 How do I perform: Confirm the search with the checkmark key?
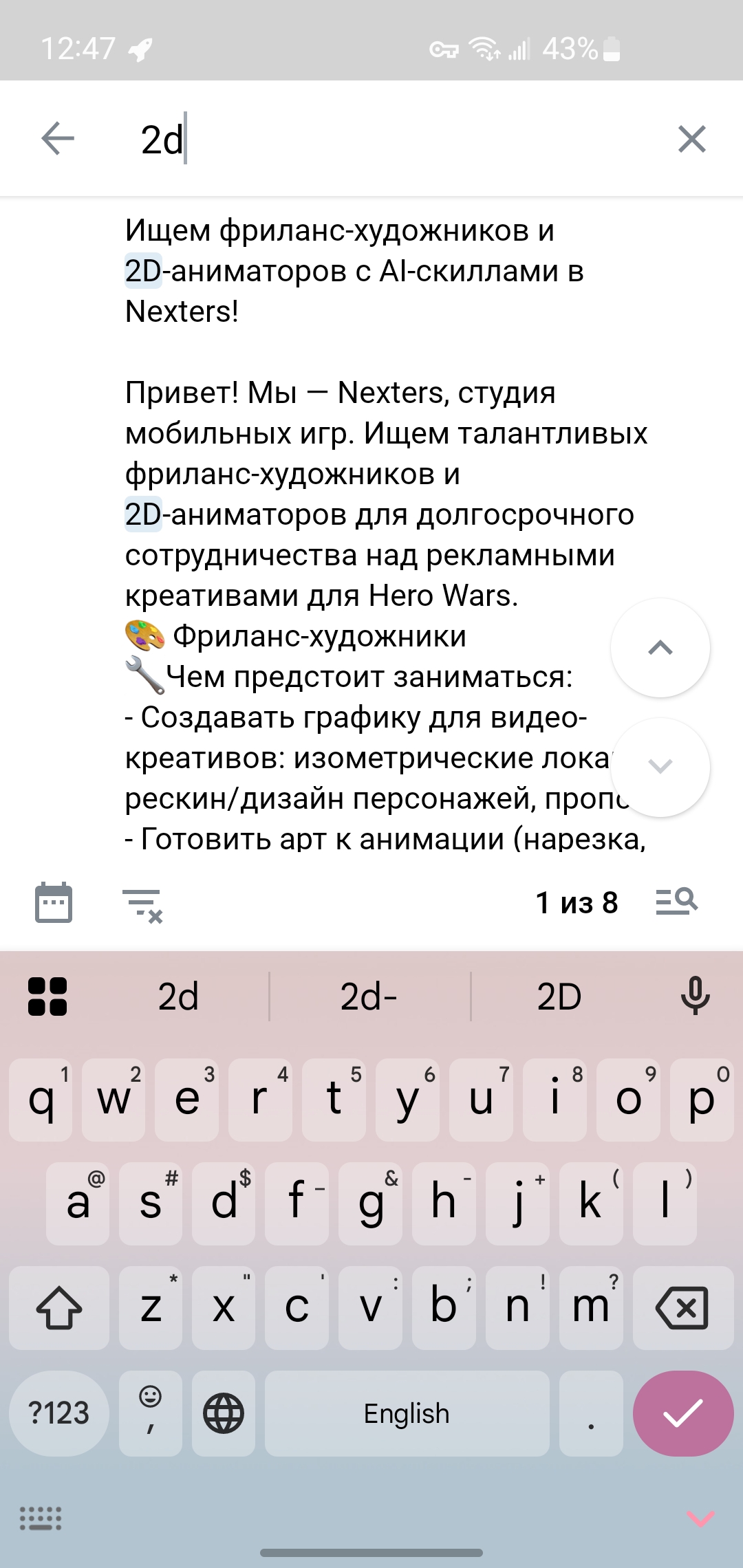point(682,1413)
